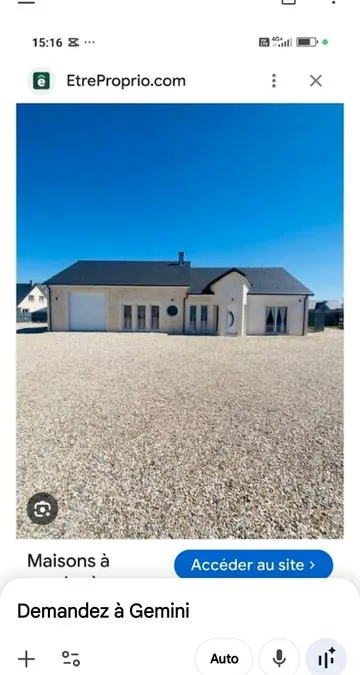Add an attachment with the plus icon
The image size is (360, 675).
pos(26,659)
